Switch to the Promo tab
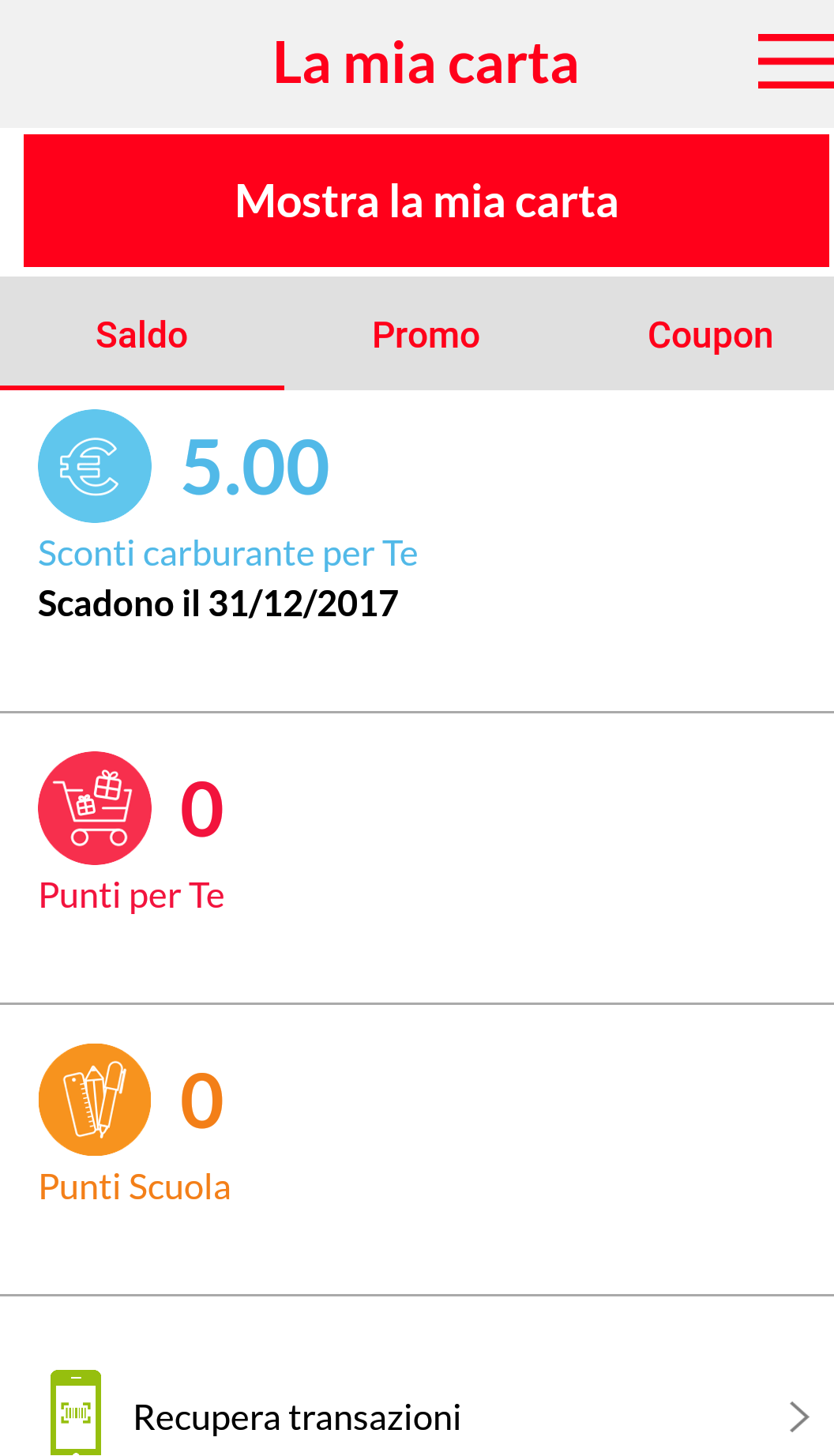The width and height of the screenshot is (834, 1456). [x=426, y=335]
